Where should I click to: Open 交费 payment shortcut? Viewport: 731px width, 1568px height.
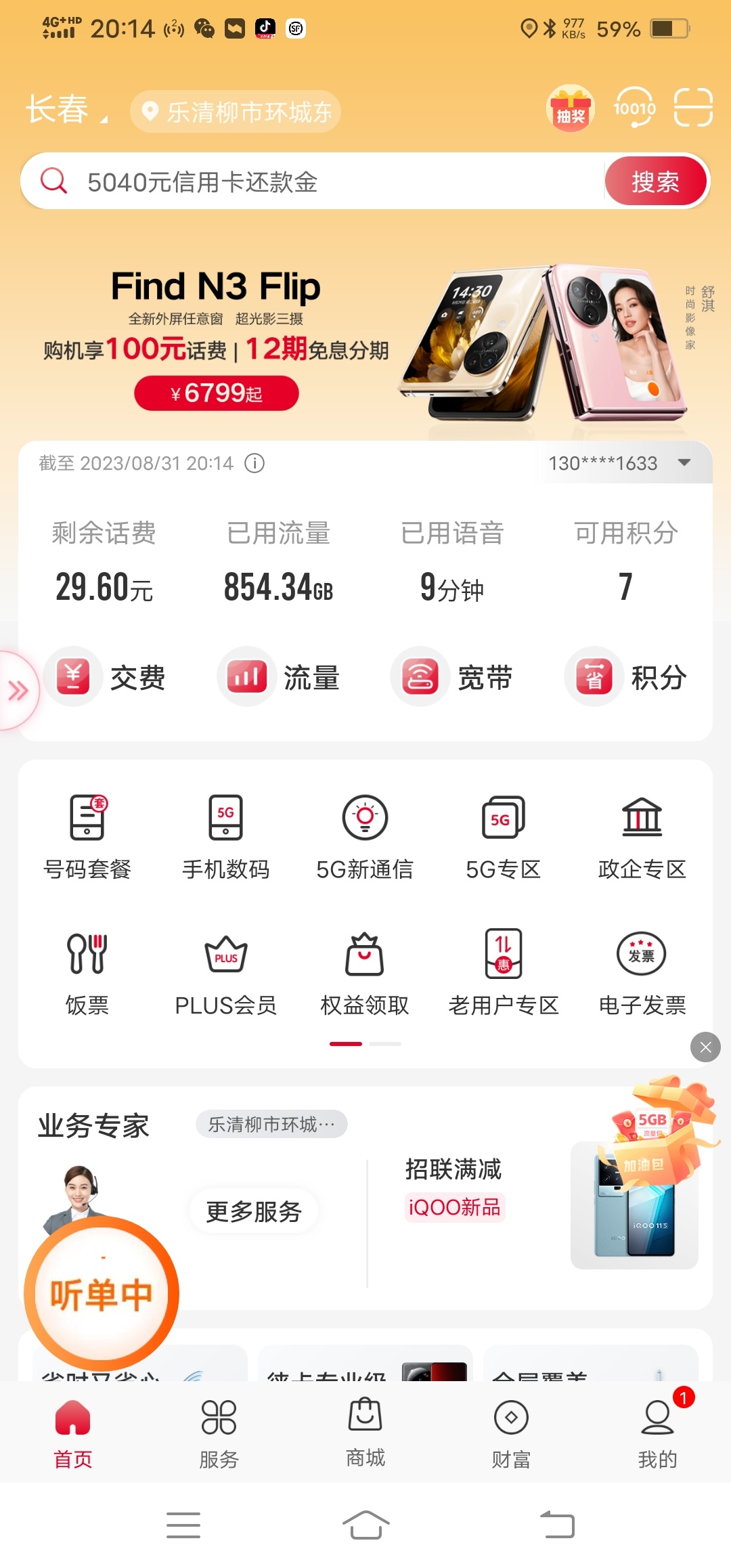point(108,677)
